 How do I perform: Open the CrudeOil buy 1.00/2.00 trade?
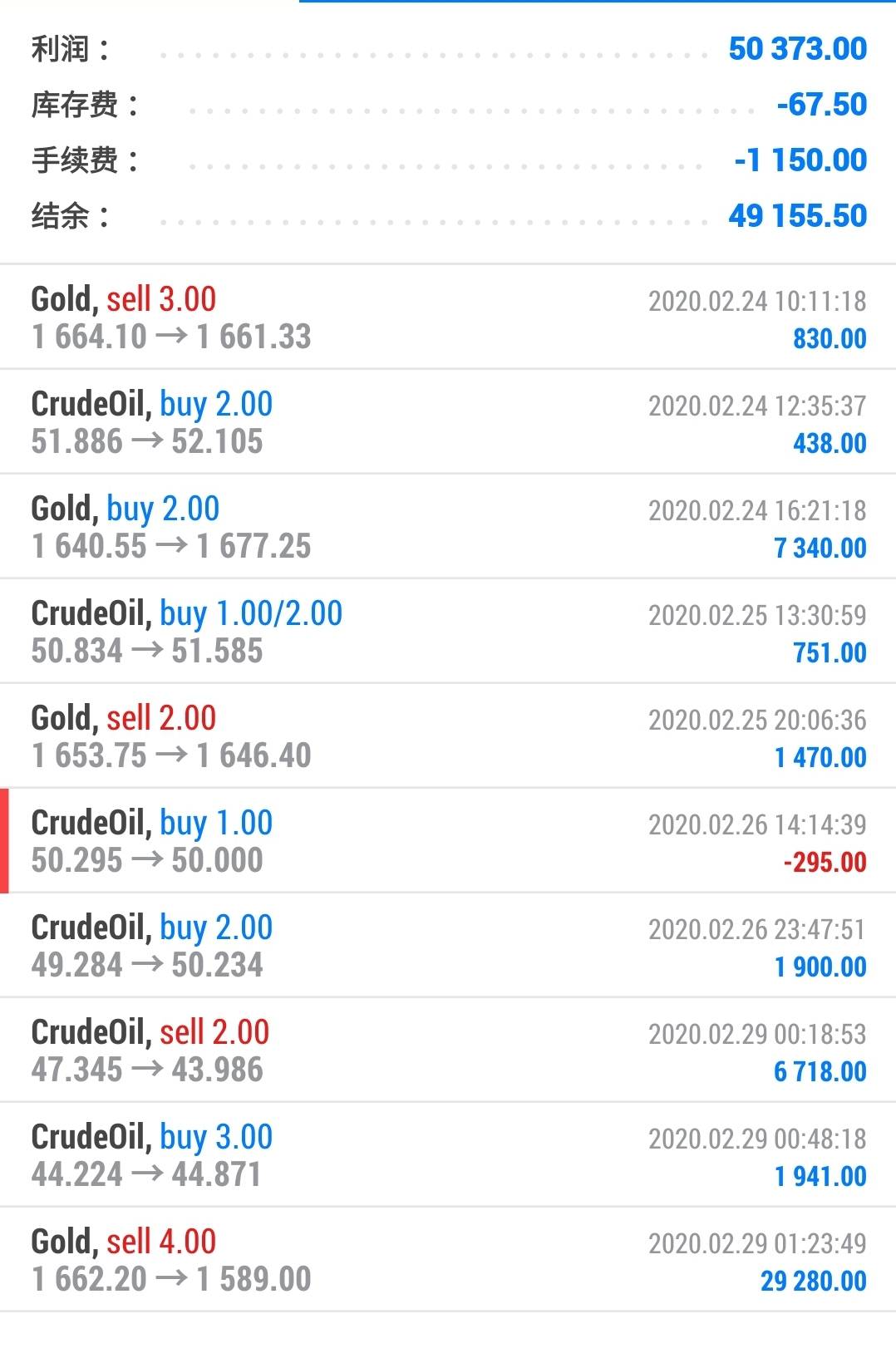(448, 632)
